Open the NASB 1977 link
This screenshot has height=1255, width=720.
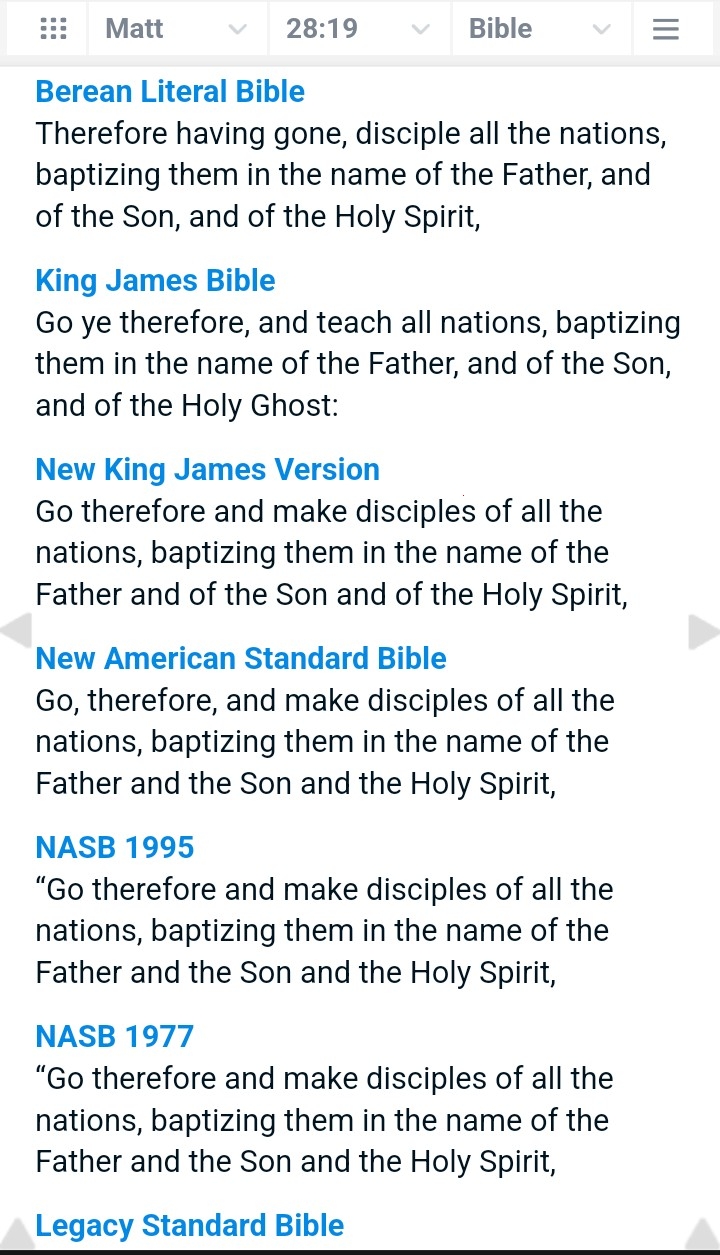click(x=115, y=1036)
